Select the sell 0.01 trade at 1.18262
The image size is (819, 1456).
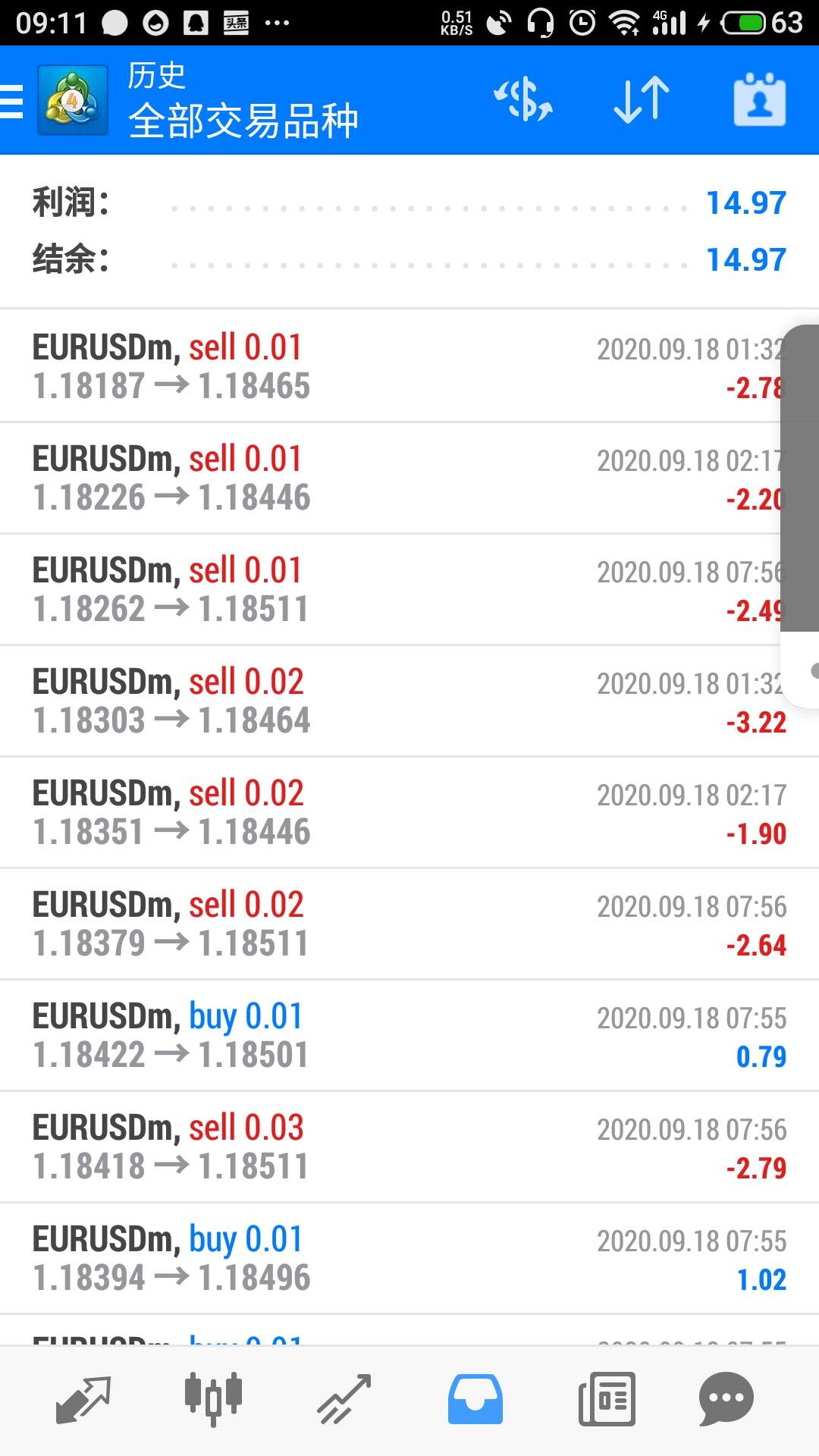409,589
